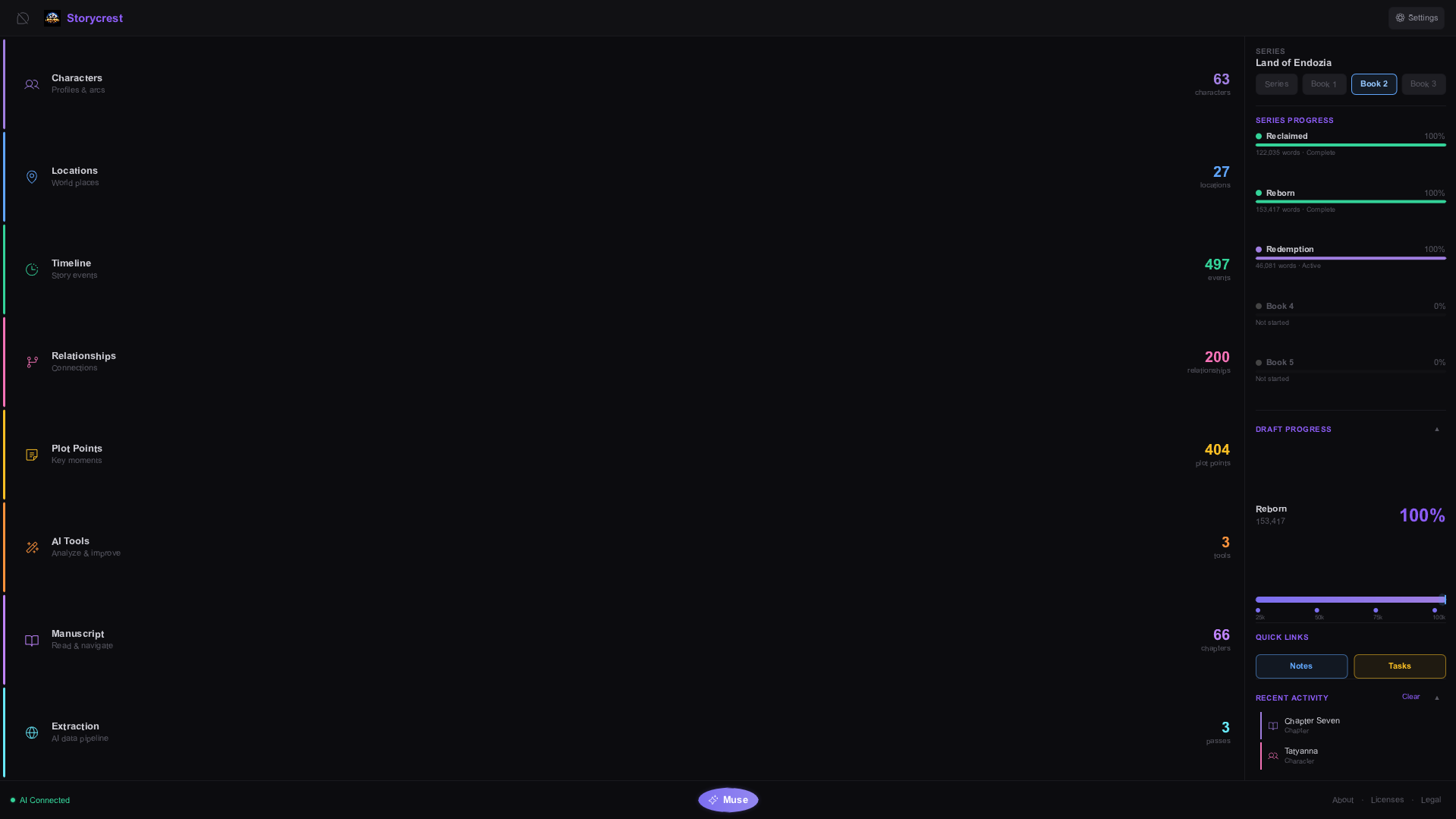The height and width of the screenshot is (819, 1456).
Task: Open the Notes quick link
Action: tap(1301, 666)
